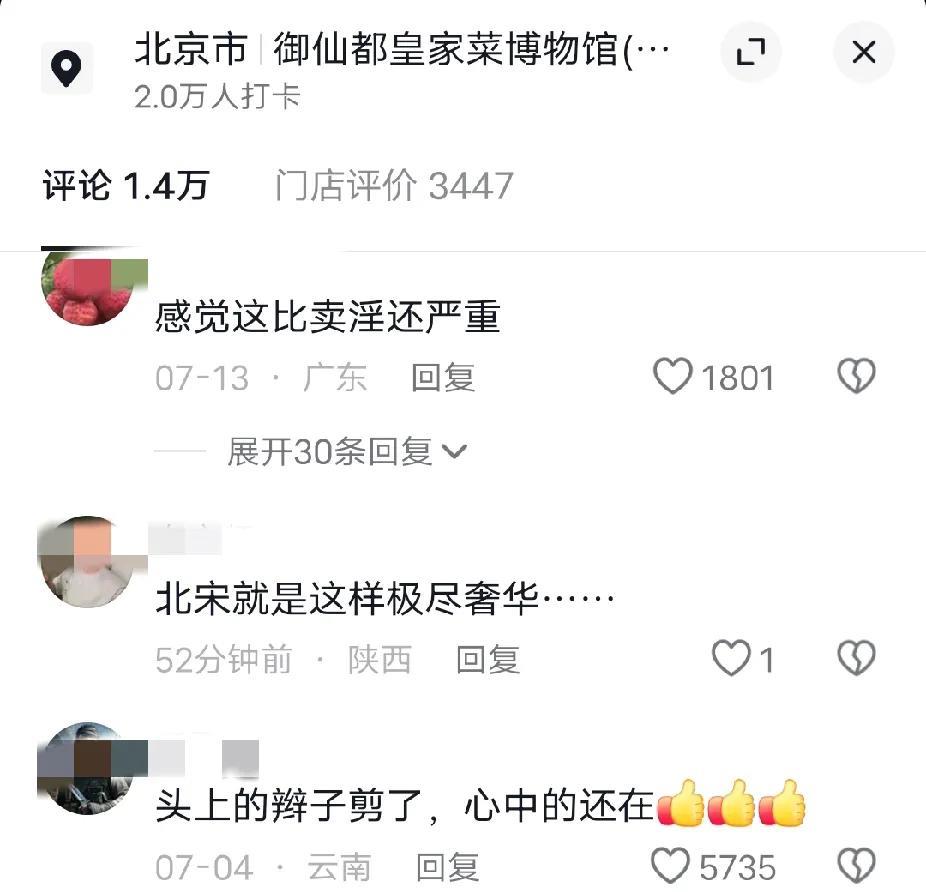Screen dimensions: 926x892
Task: Reply to the comment from 云南
Action: (x=447, y=866)
